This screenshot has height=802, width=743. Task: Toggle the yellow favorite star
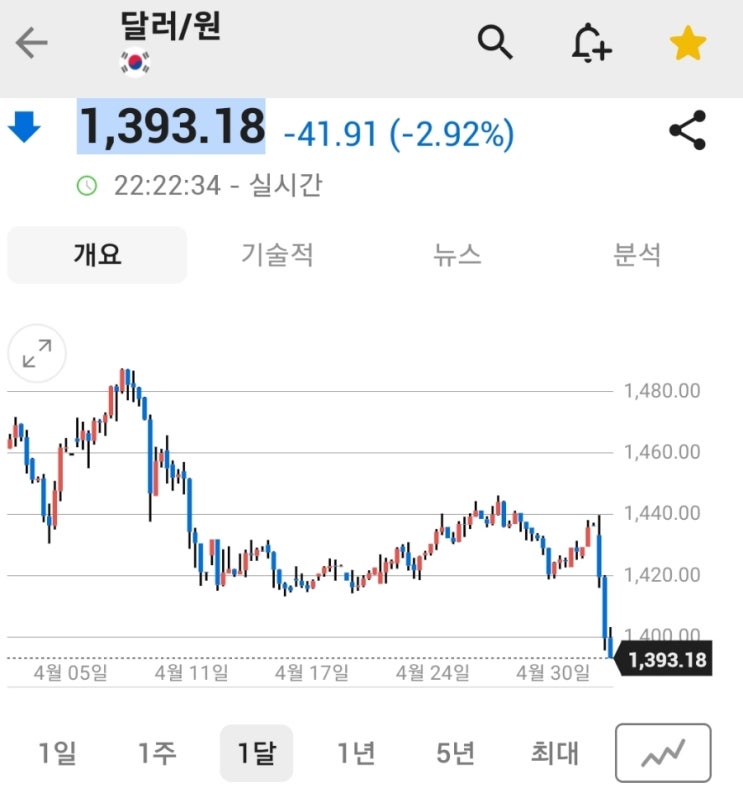[688, 43]
